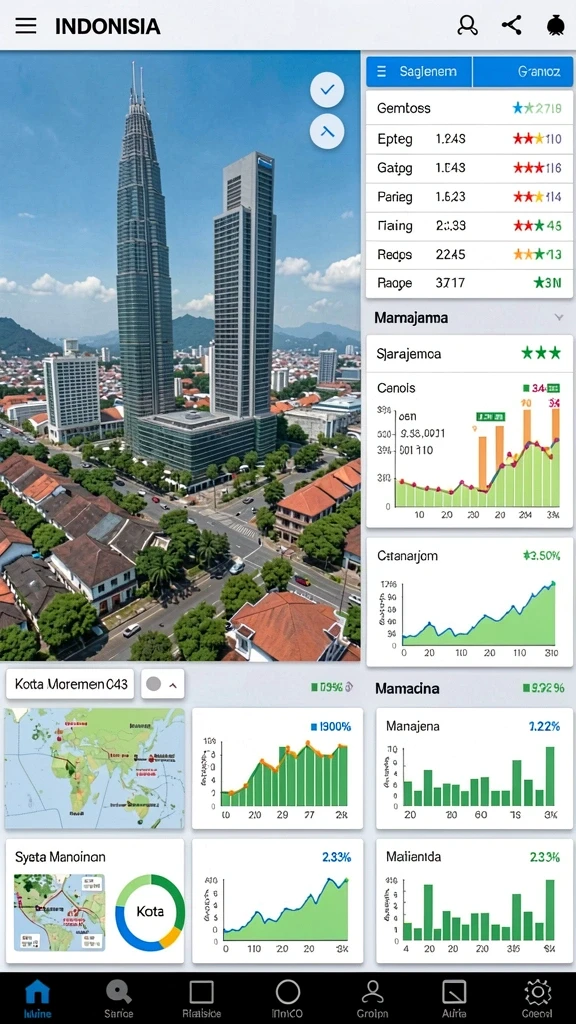Tap the up-arrow button on the photo
The height and width of the screenshot is (1024, 576).
pyautogui.click(x=327, y=131)
